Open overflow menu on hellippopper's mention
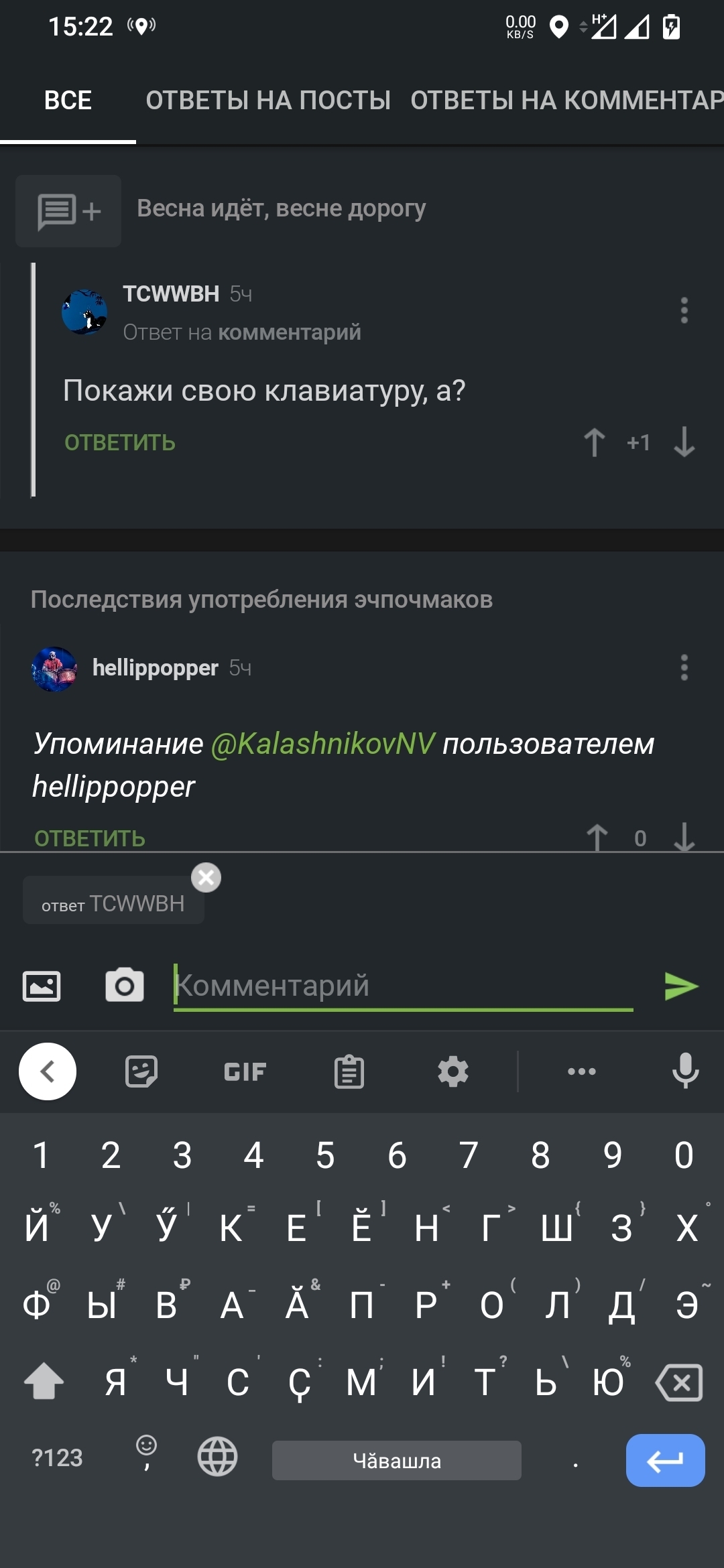The image size is (724, 1568). click(684, 667)
